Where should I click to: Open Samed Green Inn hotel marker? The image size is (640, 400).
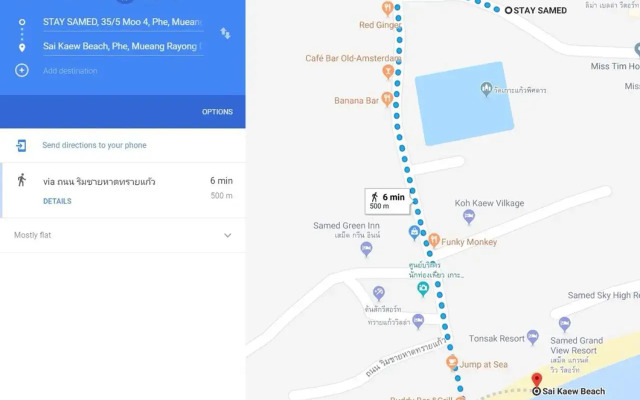coord(366,248)
